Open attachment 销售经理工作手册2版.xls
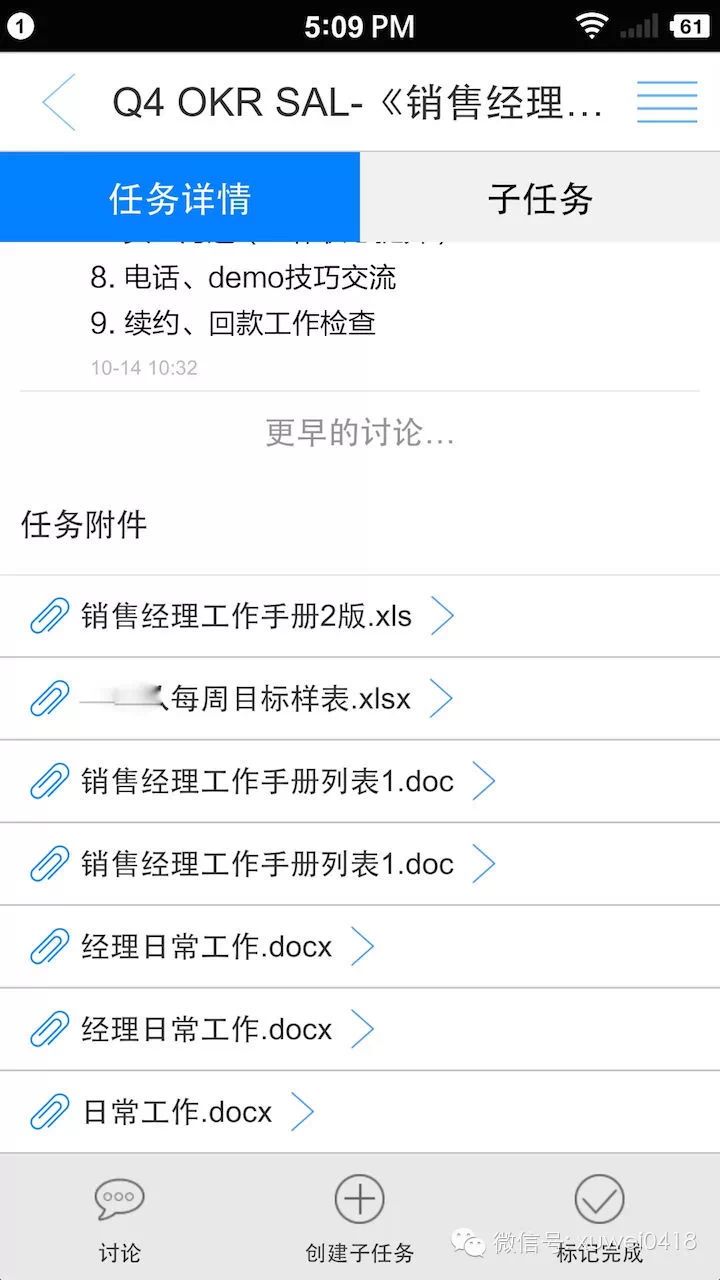This screenshot has height=1280, width=720. (245, 616)
